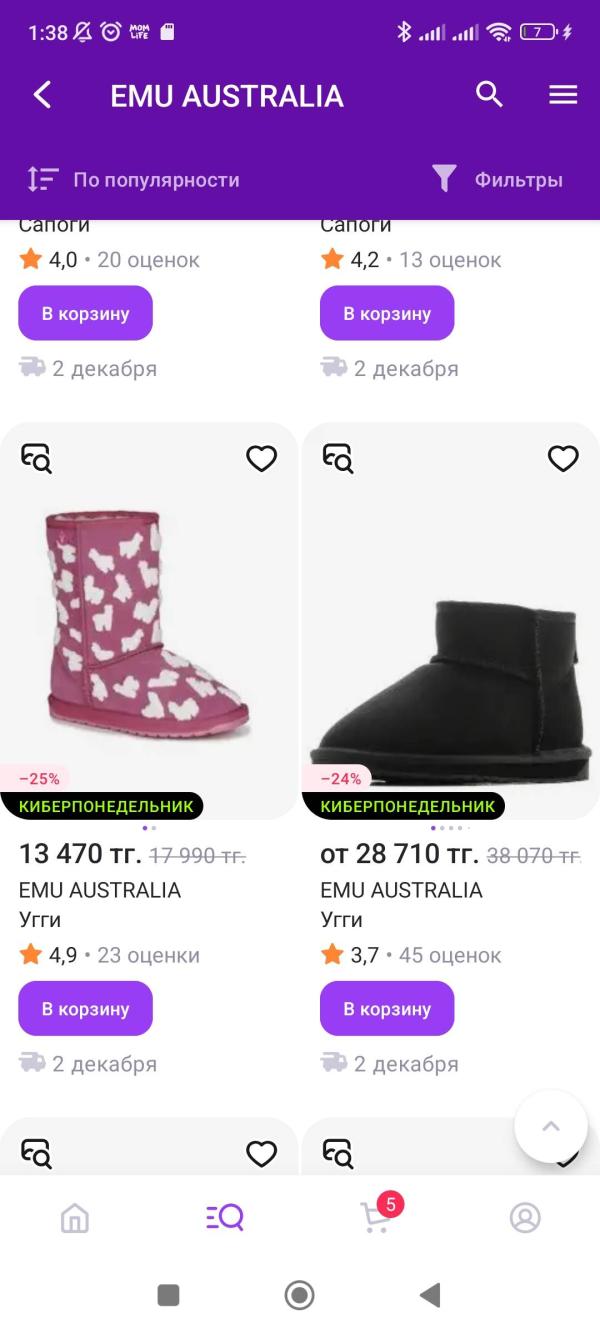Viewport: 600px width, 1332px height.
Task: Open search from the top bar
Action: point(489,95)
